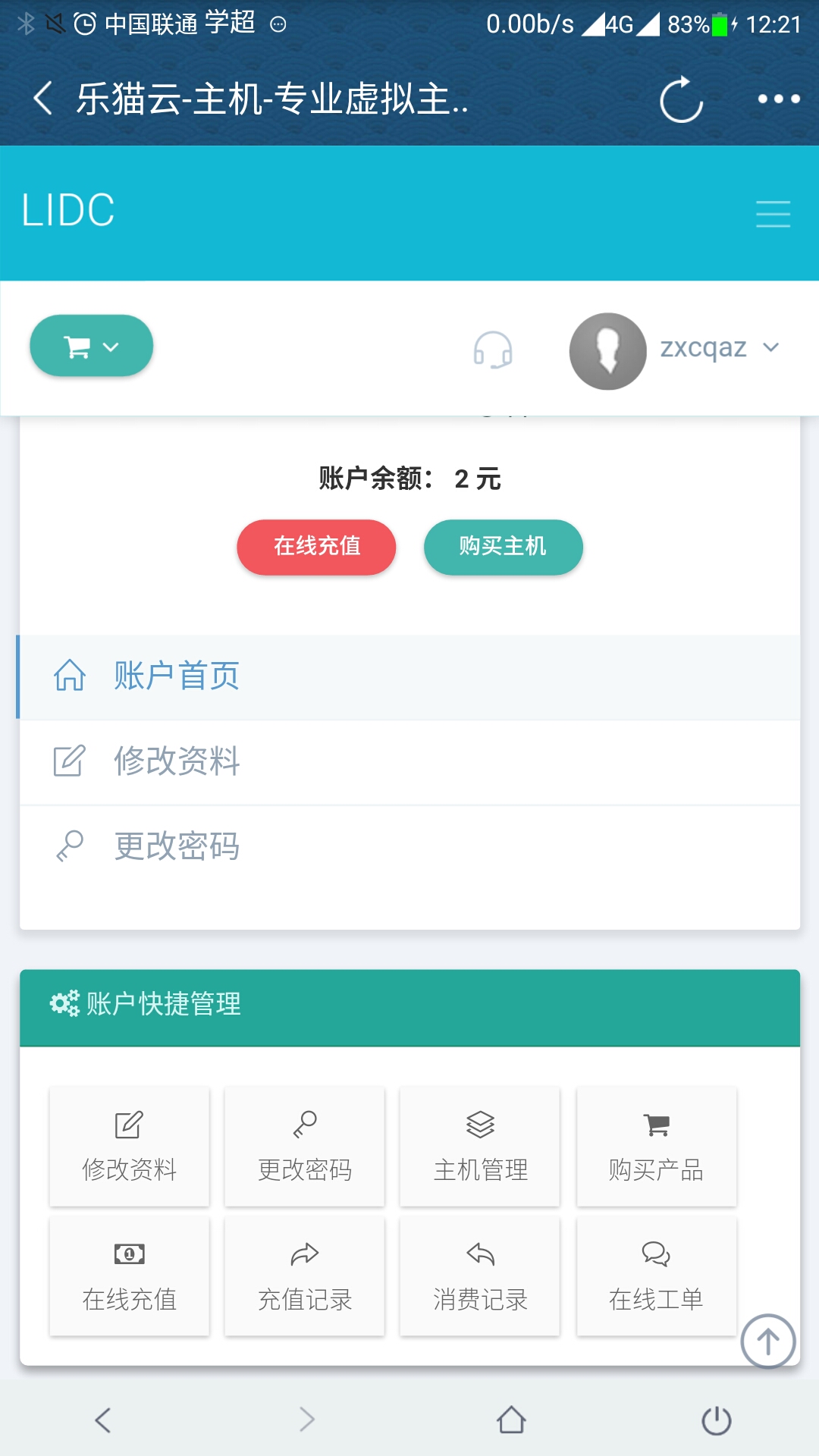
Task: Click the user avatar picture
Action: click(608, 349)
